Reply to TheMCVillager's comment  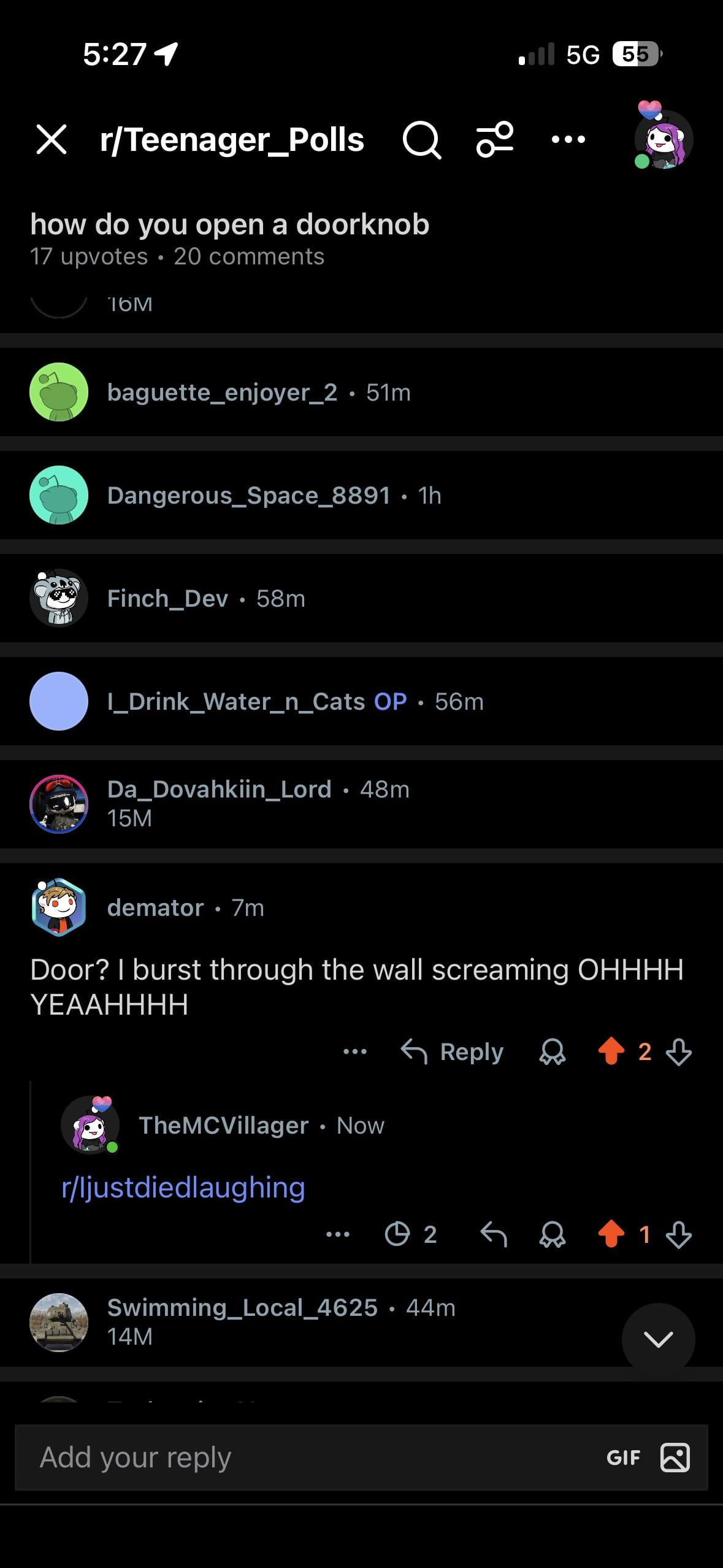coord(494,1234)
